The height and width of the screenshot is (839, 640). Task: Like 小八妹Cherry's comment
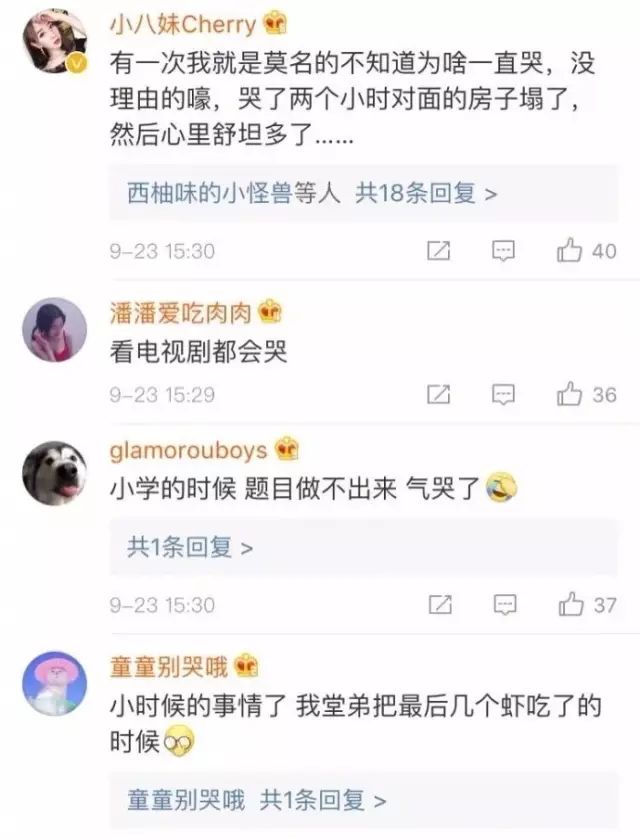(x=570, y=250)
